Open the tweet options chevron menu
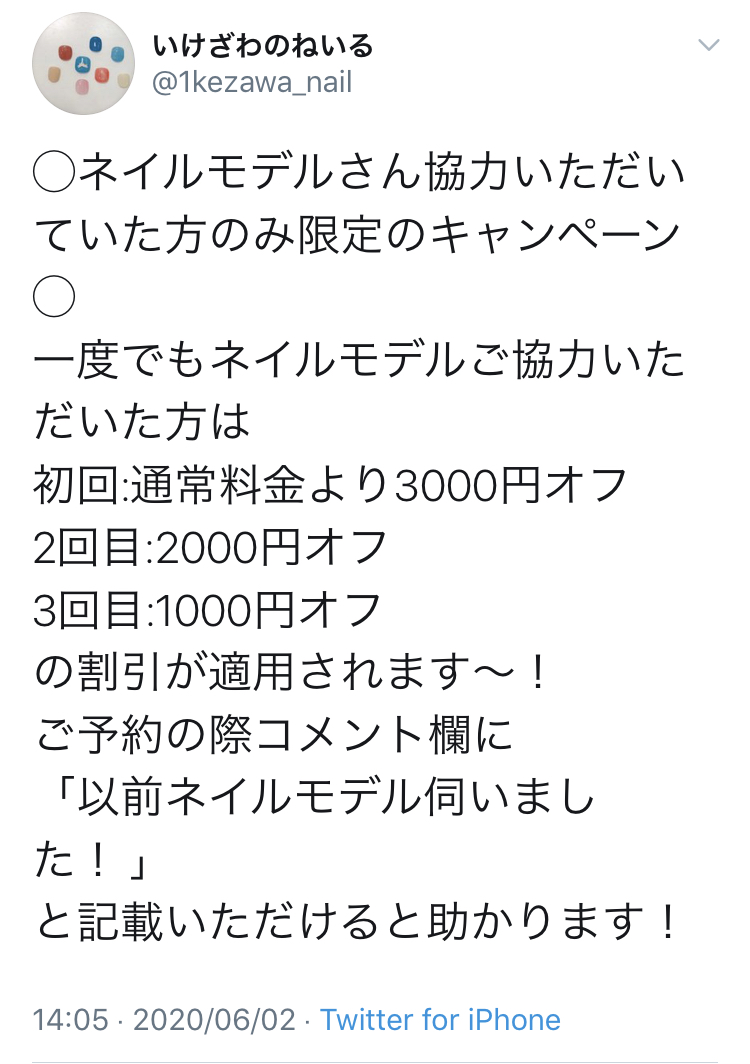 coord(708,46)
